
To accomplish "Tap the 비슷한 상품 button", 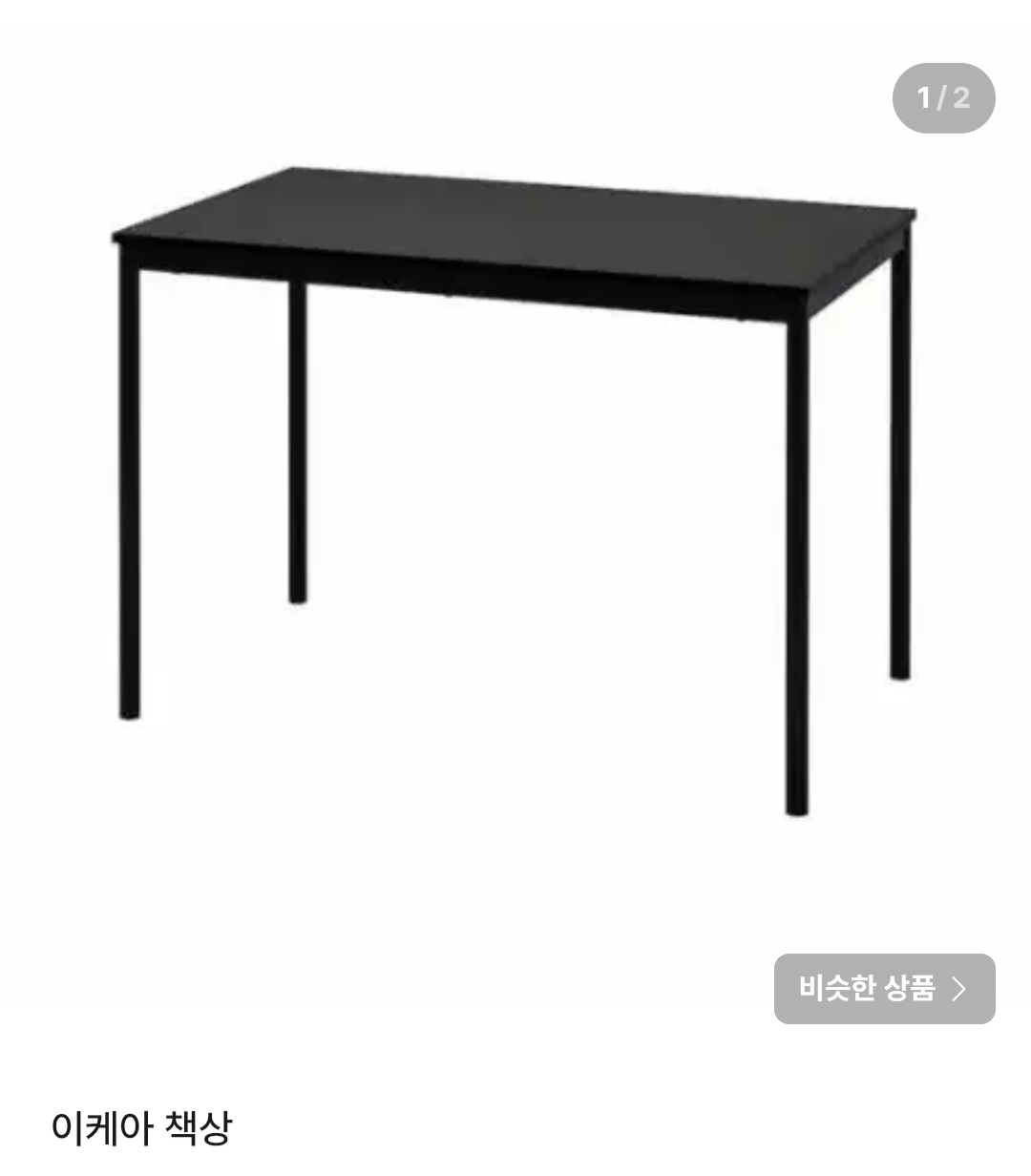I will (884, 989).
